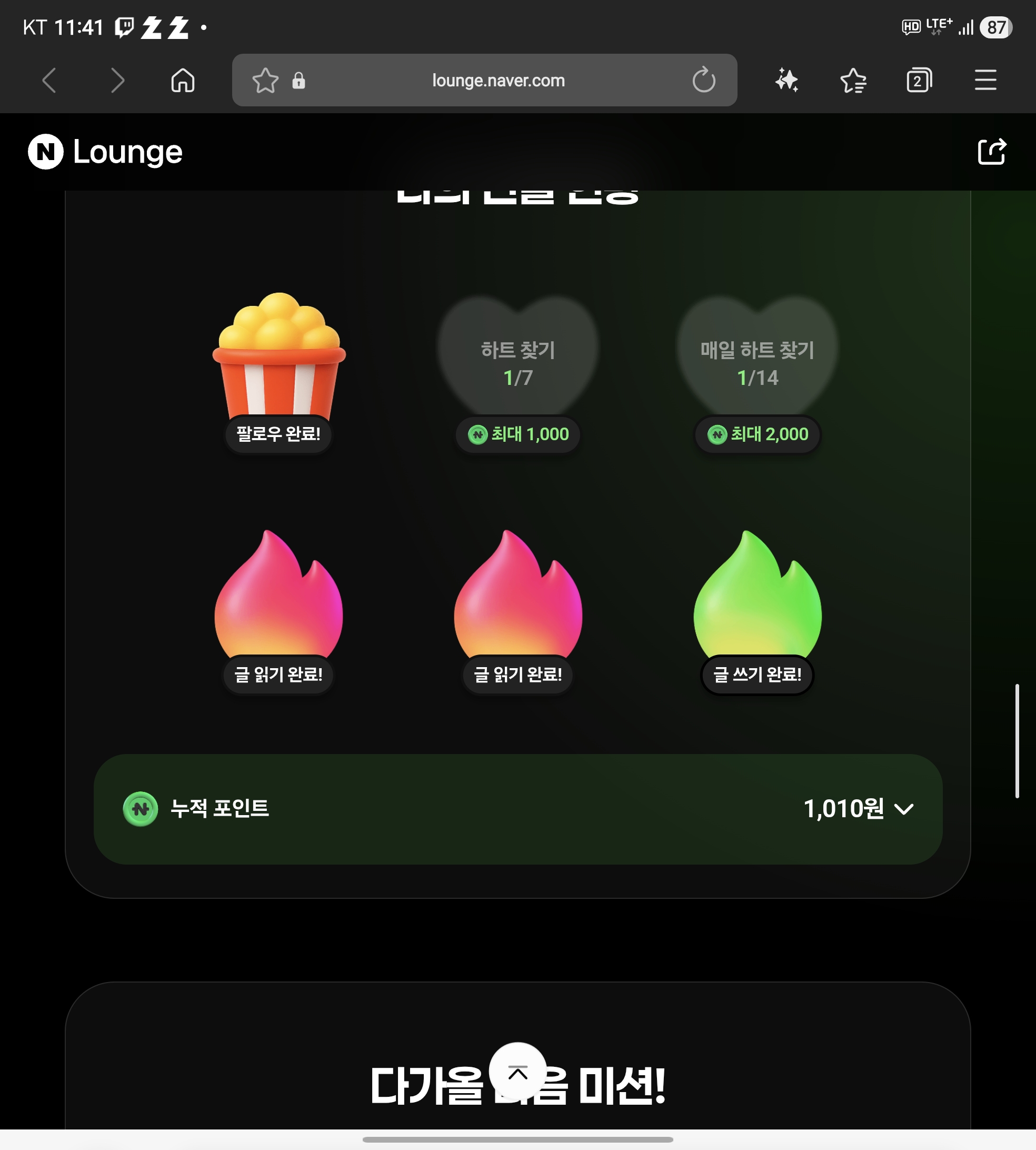The height and width of the screenshot is (1150, 1036).
Task: View the two open tabs
Action: [x=919, y=80]
